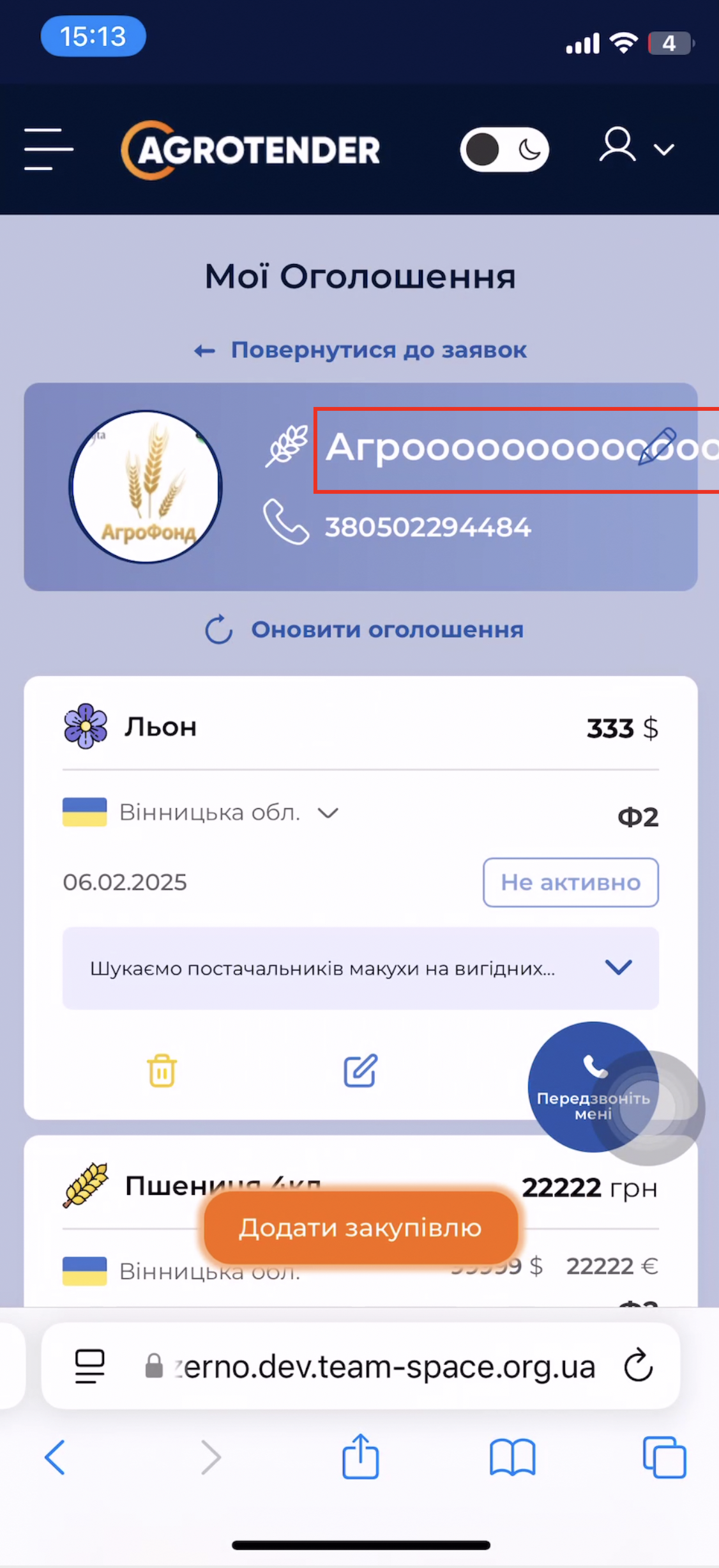
Task: Tap the Не активно status button
Action: point(570,882)
